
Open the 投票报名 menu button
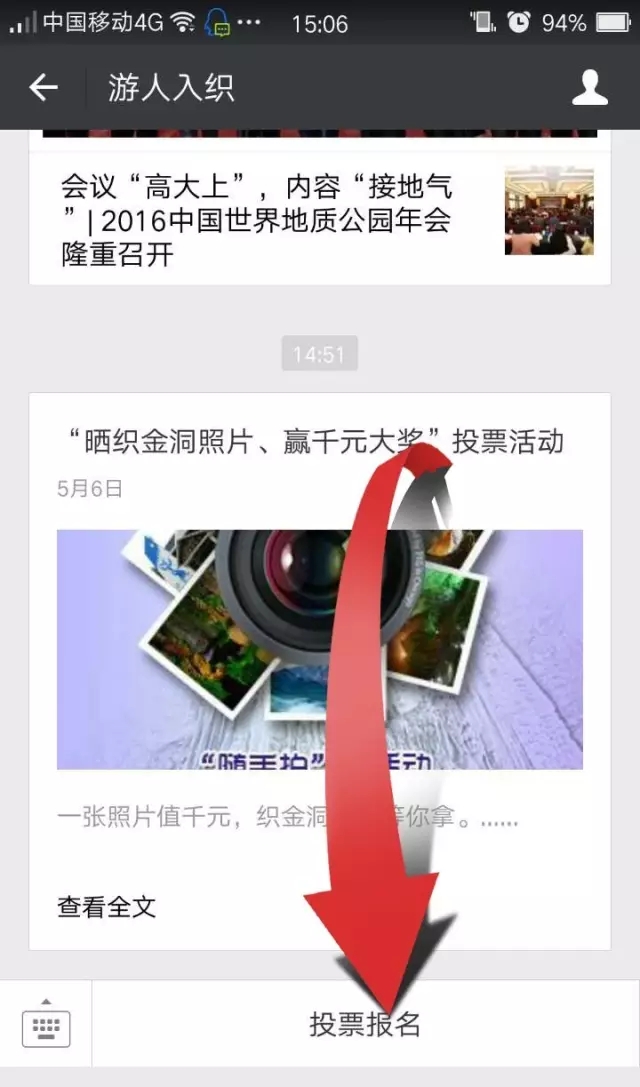pos(365,1024)
